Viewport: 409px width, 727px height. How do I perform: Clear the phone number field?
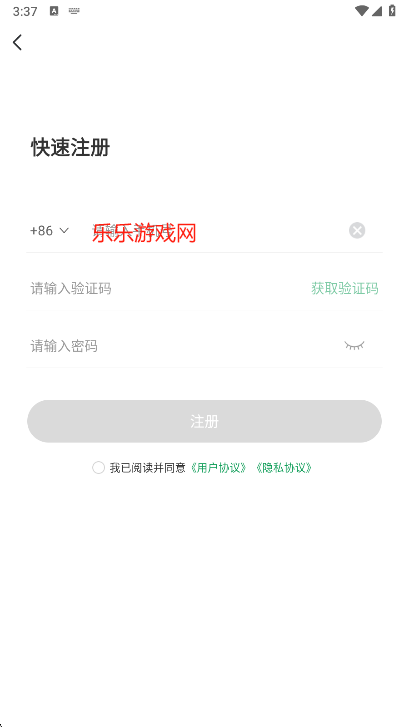coord(357,230)
